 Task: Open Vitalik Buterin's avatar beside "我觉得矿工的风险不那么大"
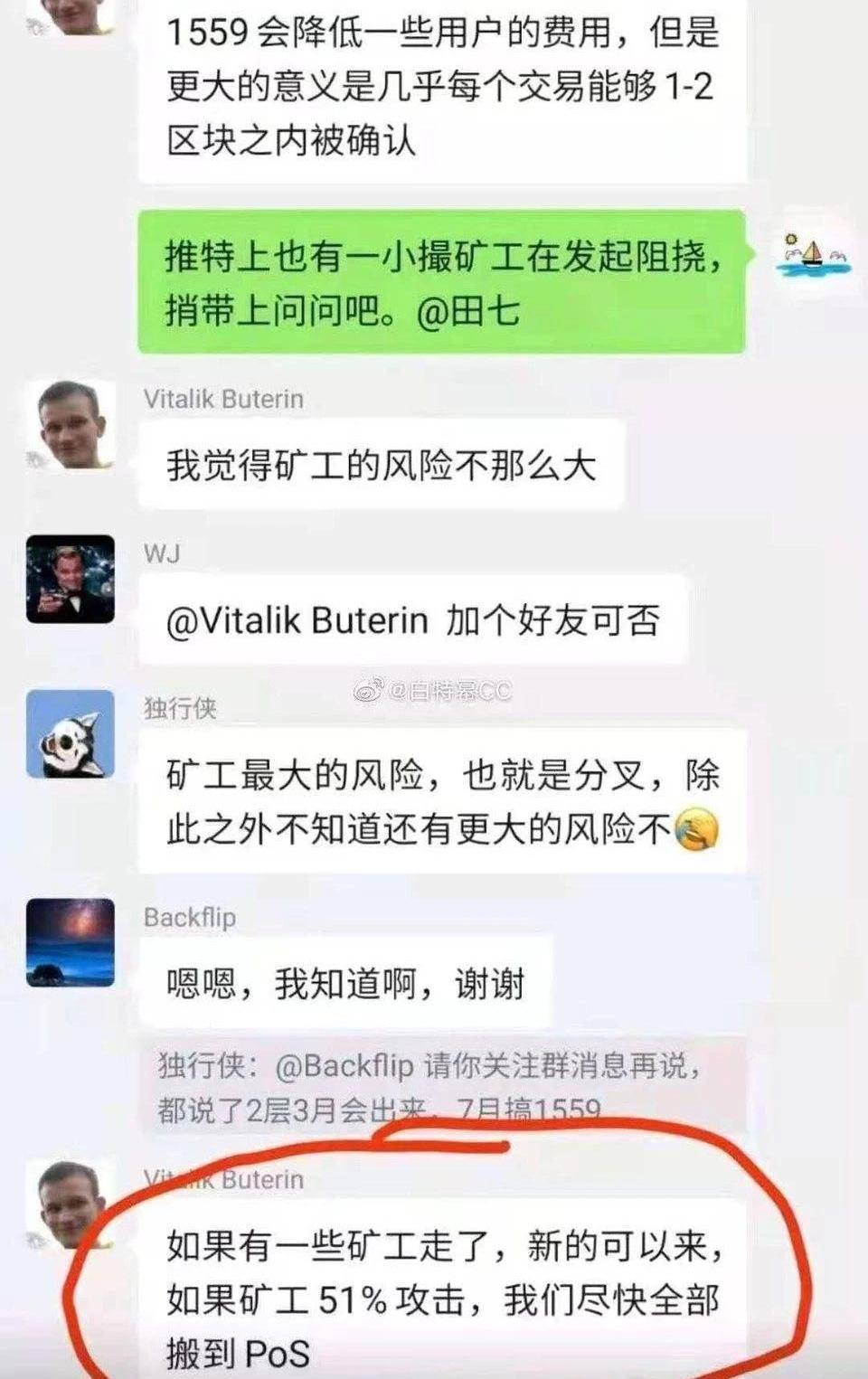pyautogui.click(x=71, y=425)
